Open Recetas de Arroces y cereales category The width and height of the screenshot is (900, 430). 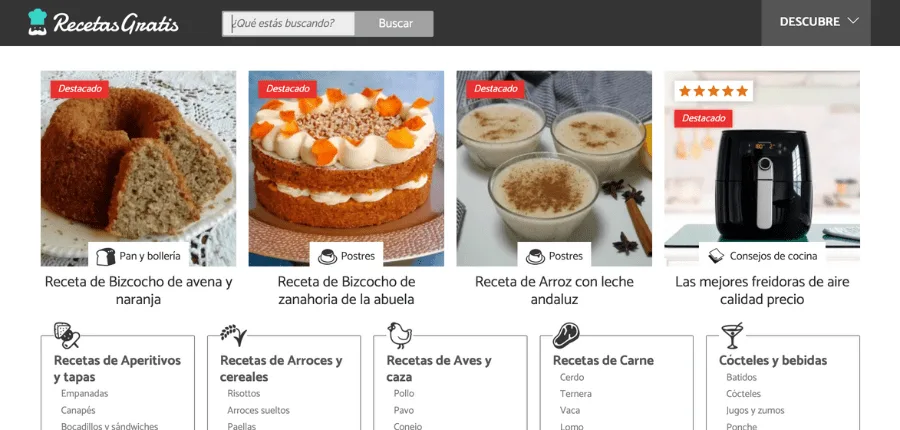tap(281, 368)
